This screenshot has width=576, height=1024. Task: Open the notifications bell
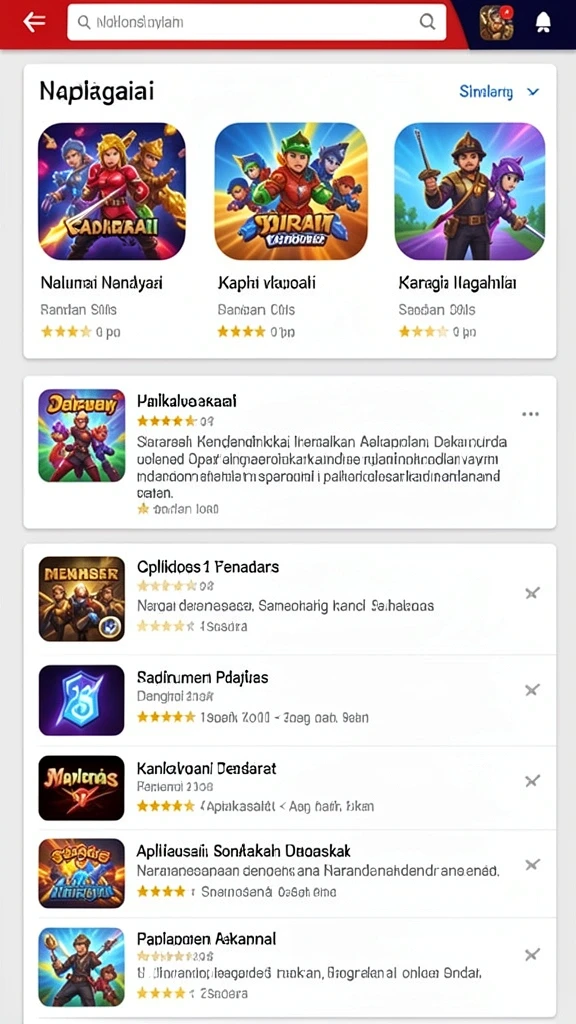[x=543, y=23]
